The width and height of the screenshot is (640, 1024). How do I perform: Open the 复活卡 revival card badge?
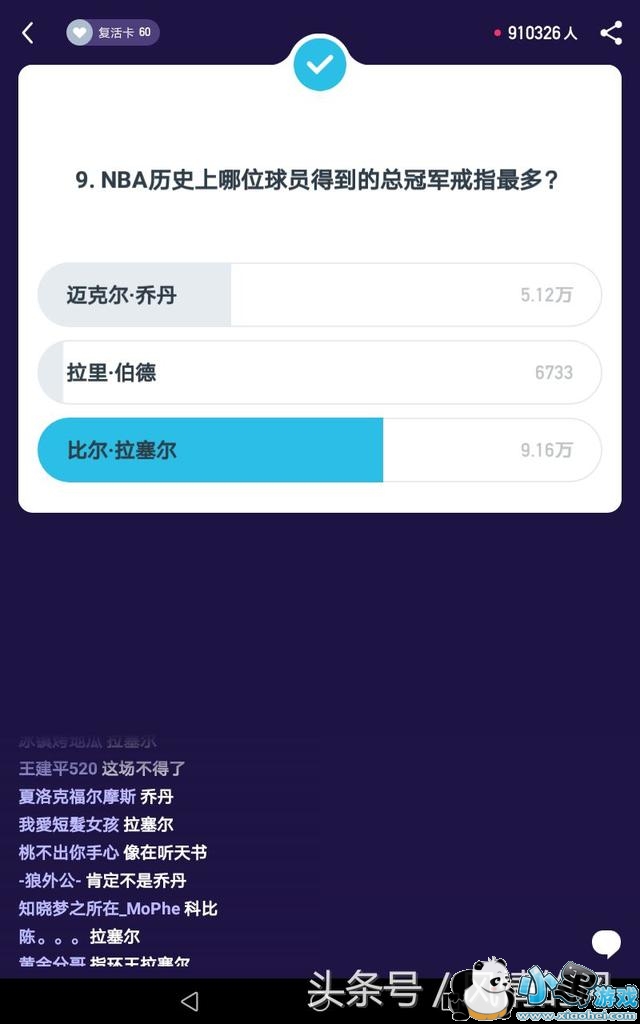(112, 33)
